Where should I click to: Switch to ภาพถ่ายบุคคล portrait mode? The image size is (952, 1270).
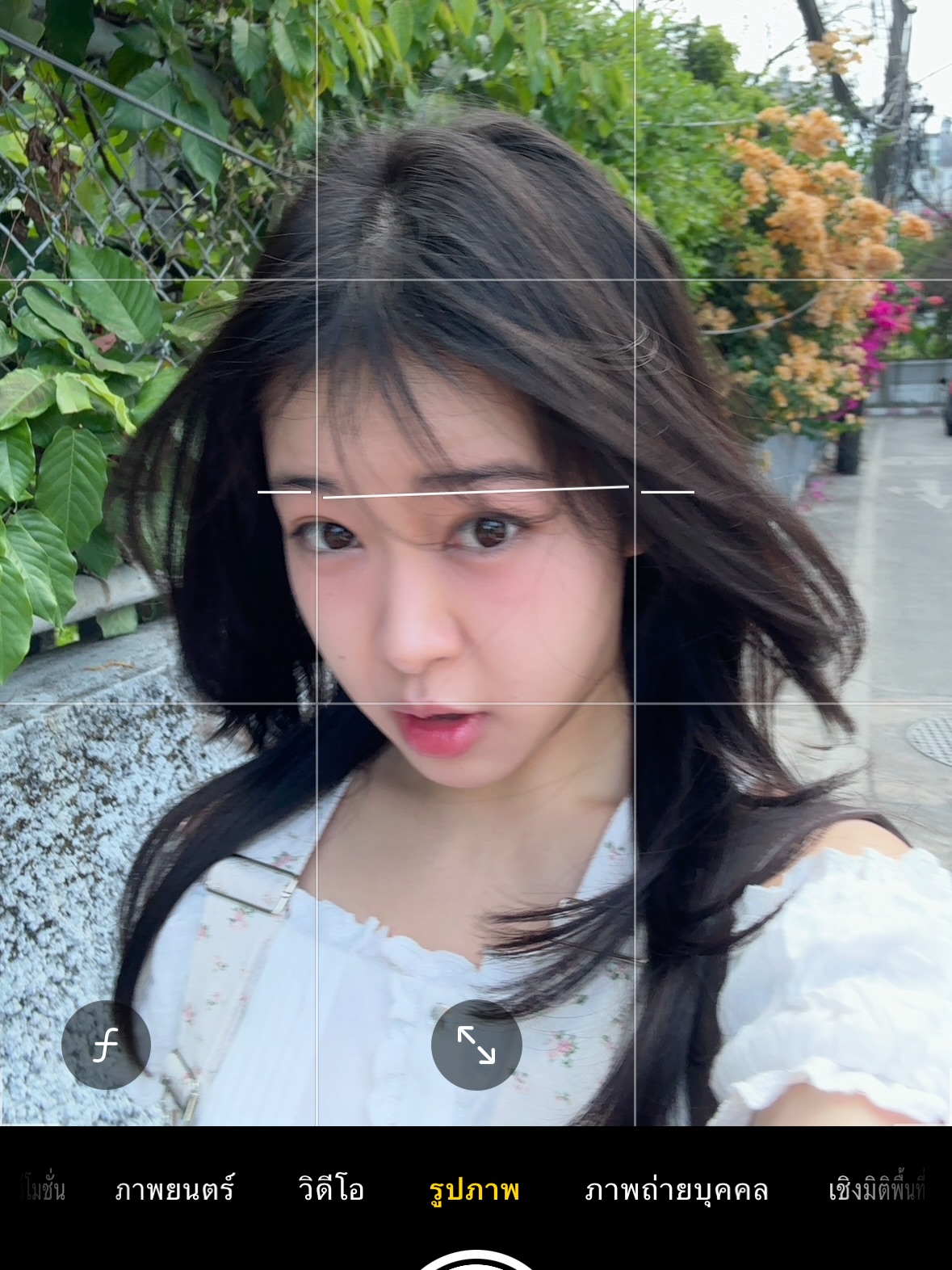pyautogui.click(x=676, y=1190)
